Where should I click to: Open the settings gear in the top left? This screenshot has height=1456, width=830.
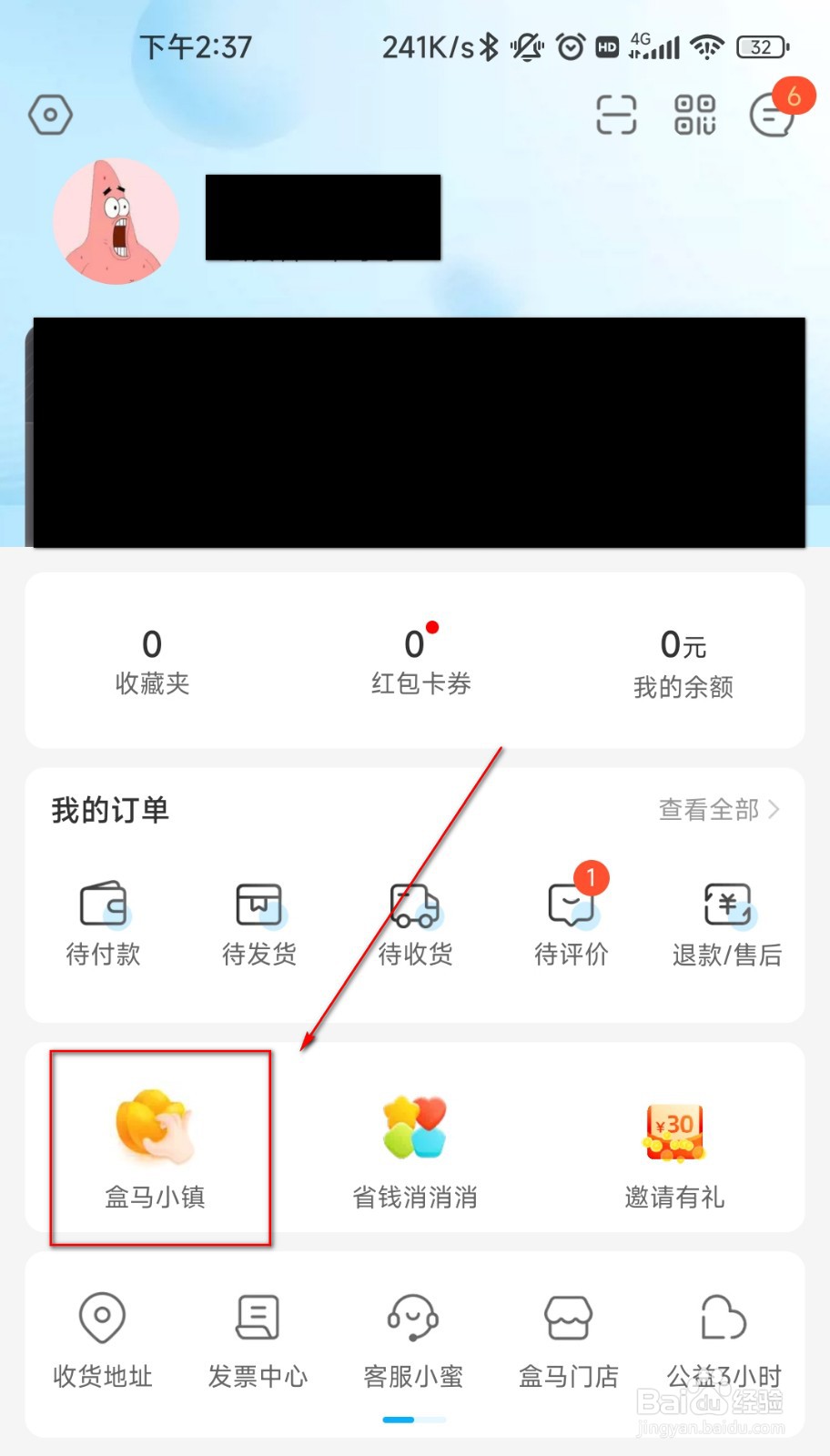coord(50,115)
